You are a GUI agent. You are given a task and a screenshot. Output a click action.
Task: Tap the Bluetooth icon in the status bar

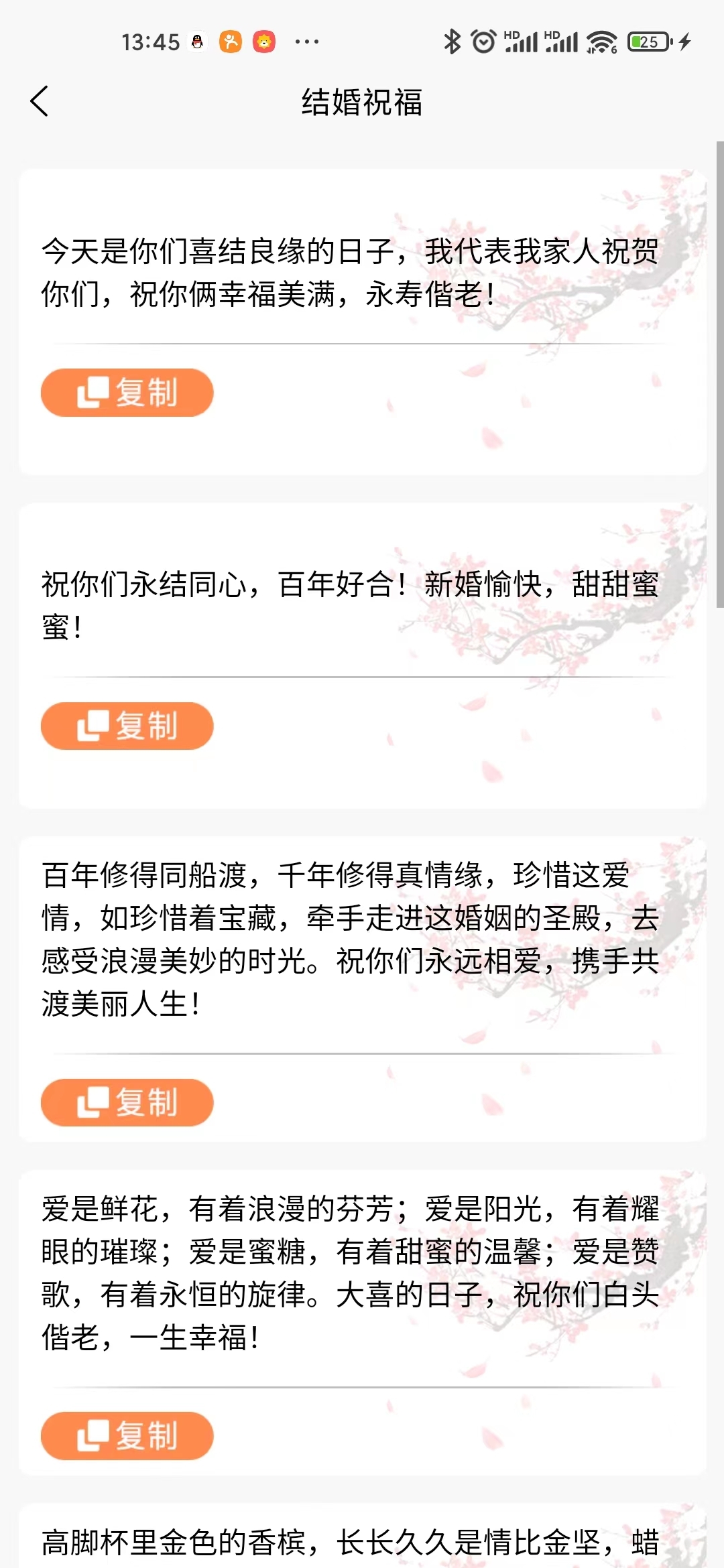(x=453, y=42)
